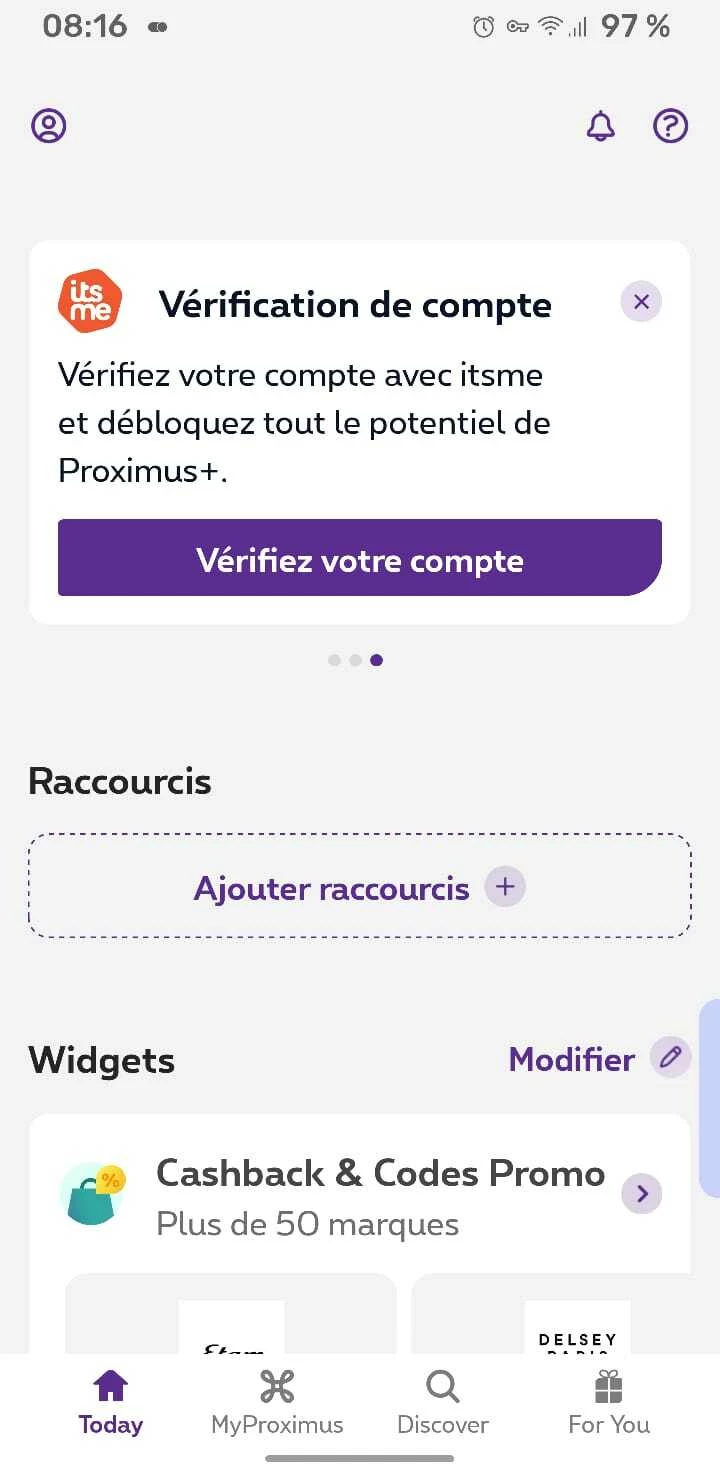Dismiss the Vérification de compte banner

pos(641,302)
